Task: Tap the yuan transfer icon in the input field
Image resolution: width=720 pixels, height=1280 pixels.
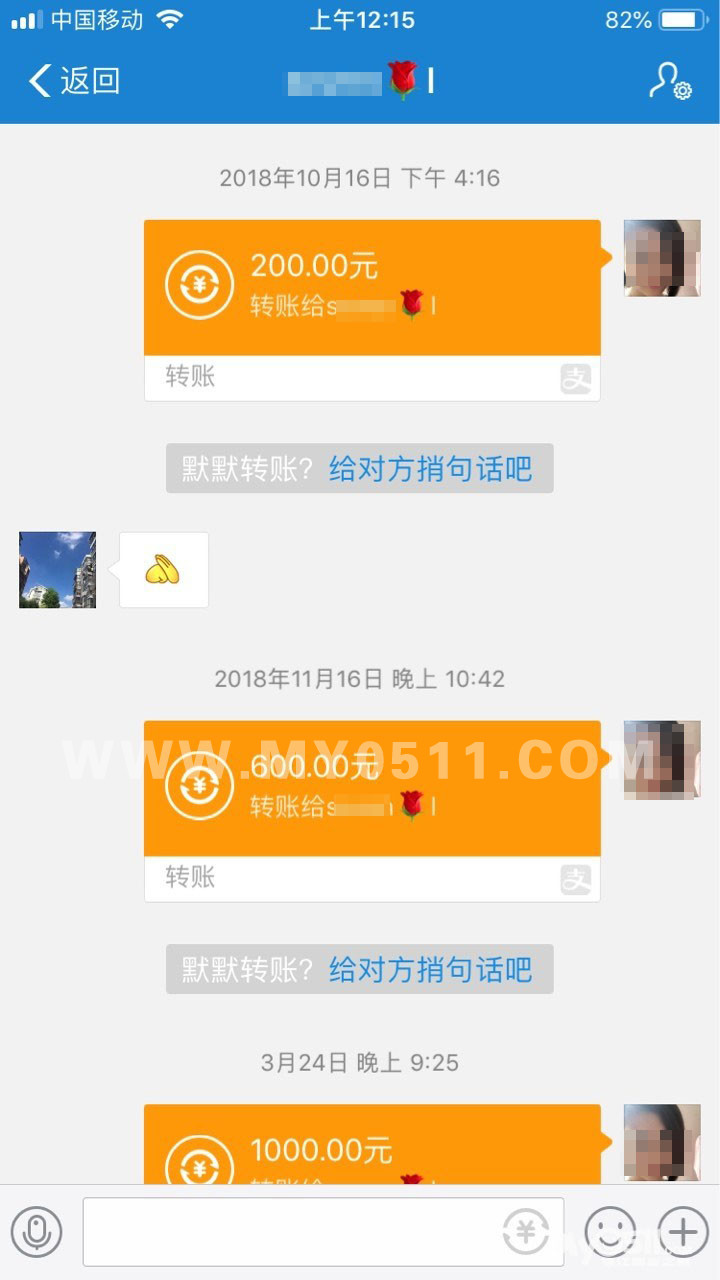Action: (526, 1232)
